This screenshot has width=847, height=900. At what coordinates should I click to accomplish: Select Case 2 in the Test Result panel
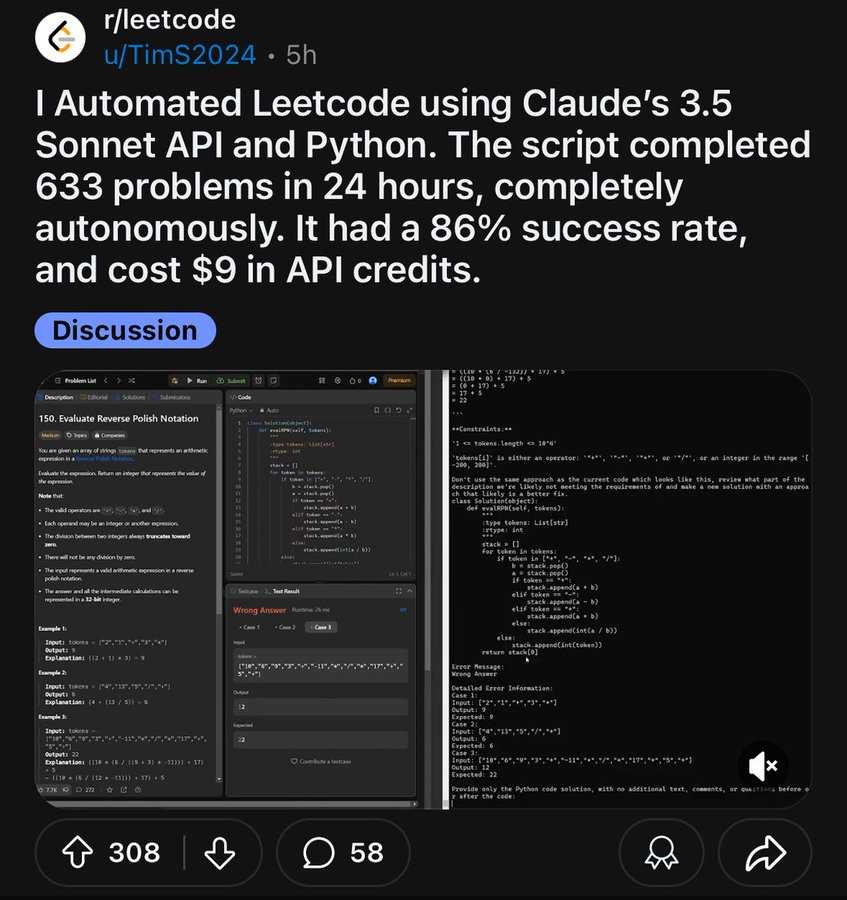tap(285, 627)
